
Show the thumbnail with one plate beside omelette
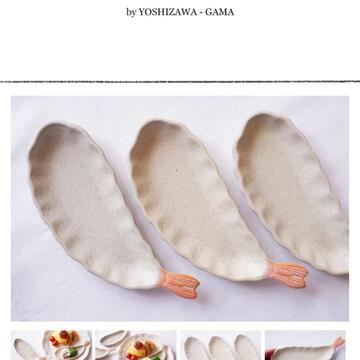point(51,345)
